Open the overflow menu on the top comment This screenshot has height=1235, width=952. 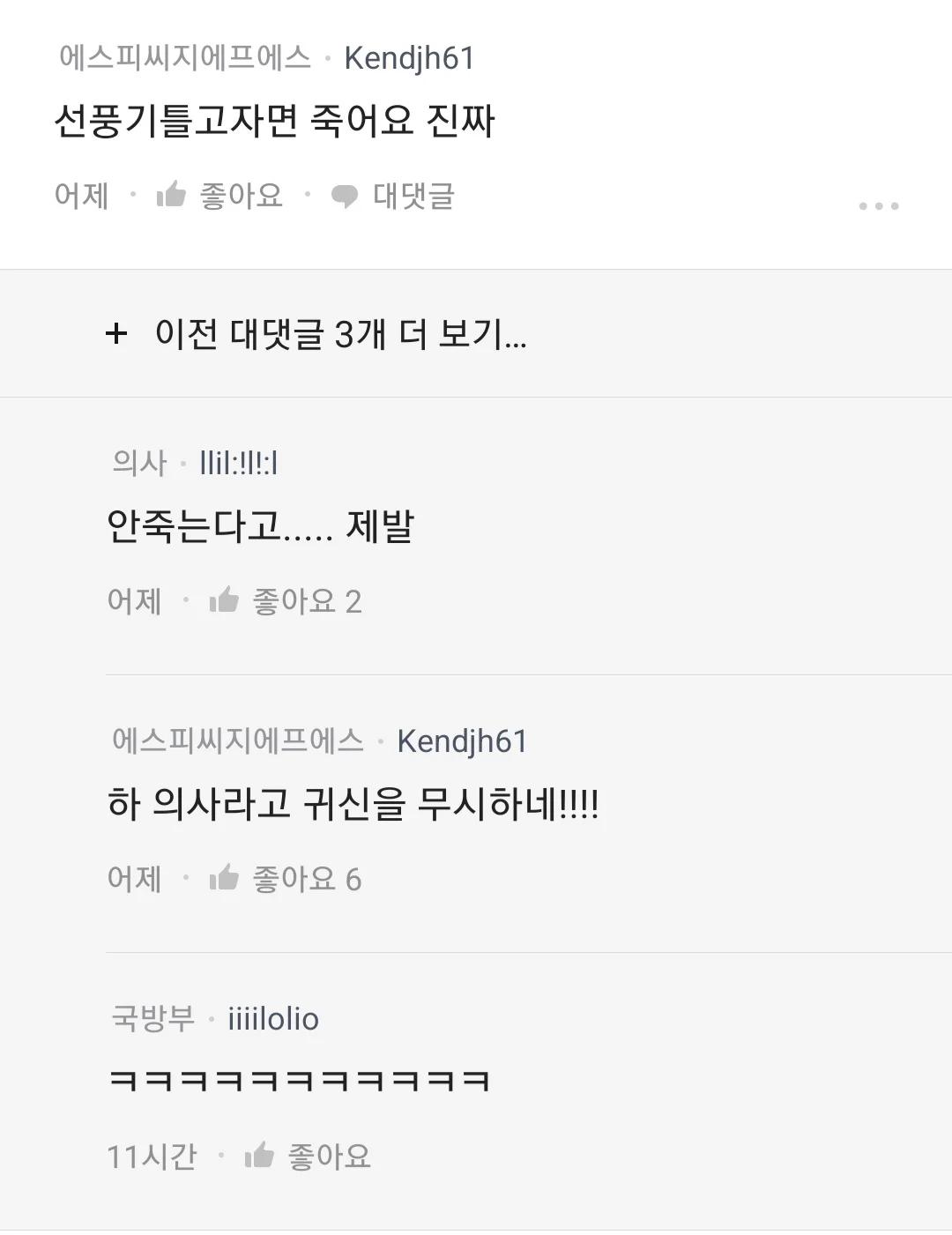[x=878, y=205]
